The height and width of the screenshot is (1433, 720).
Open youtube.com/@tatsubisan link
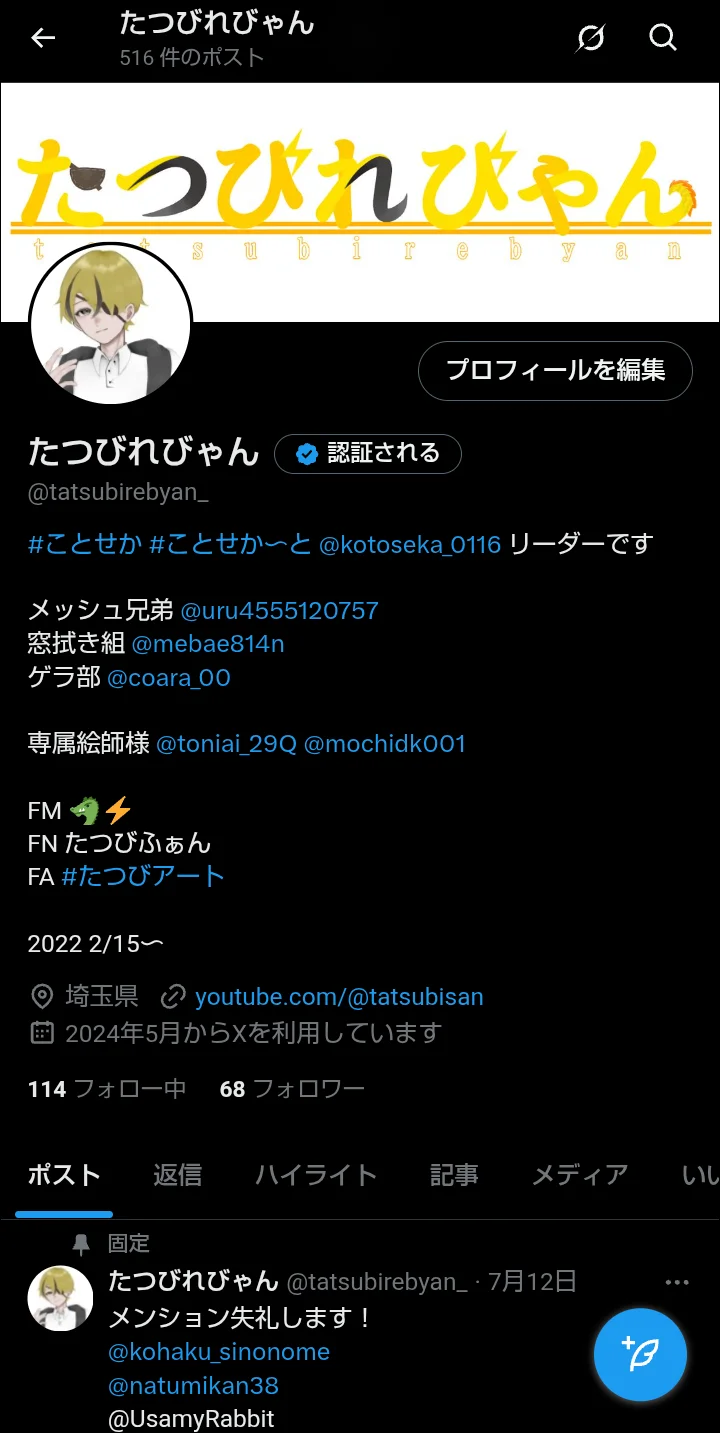(x=339, y=997)
